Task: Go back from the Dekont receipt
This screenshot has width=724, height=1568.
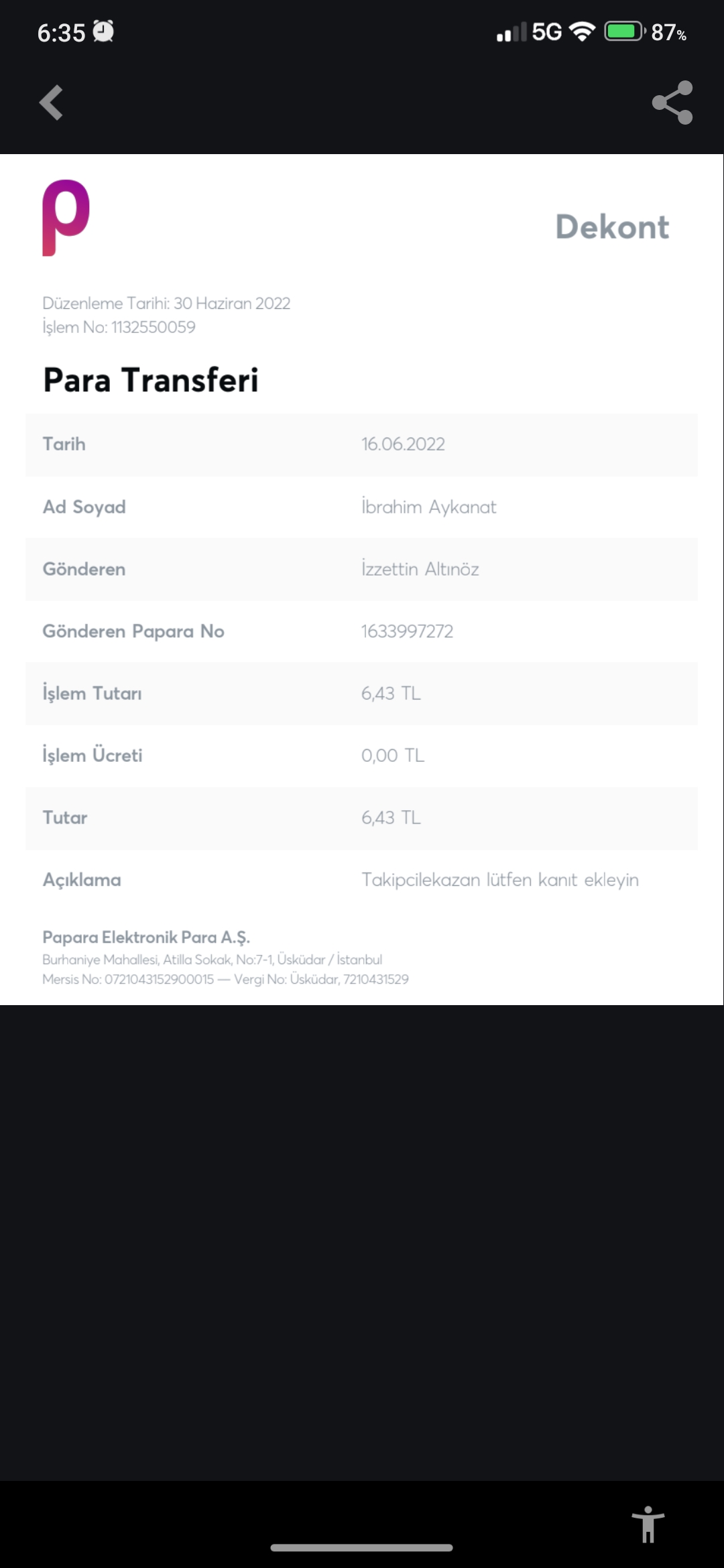Action: [51, 103]
